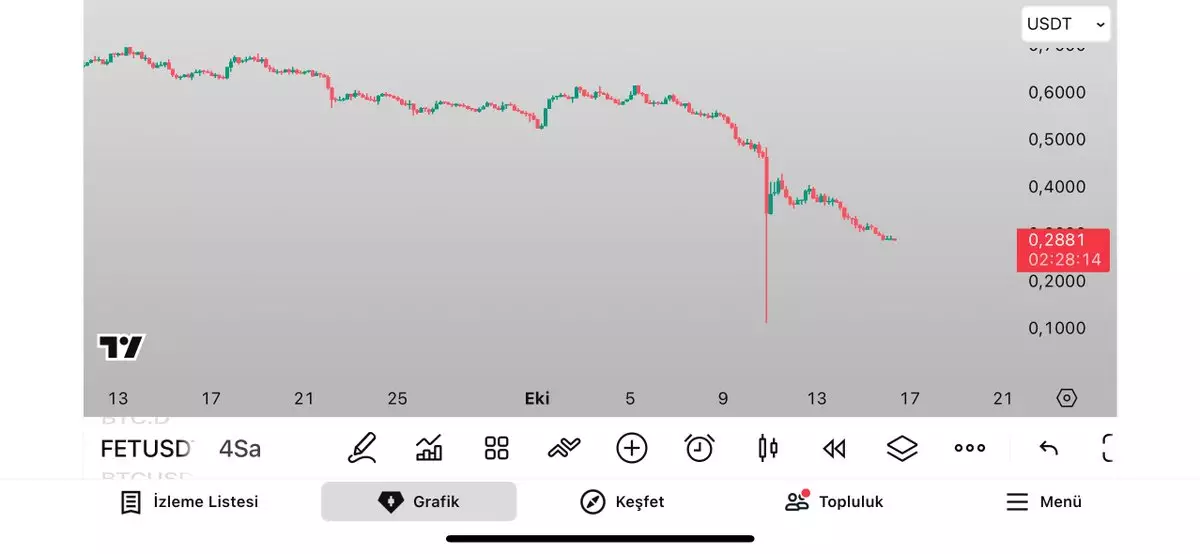
Task: Select the Grafik tab
Action: (x=418, y=502)
